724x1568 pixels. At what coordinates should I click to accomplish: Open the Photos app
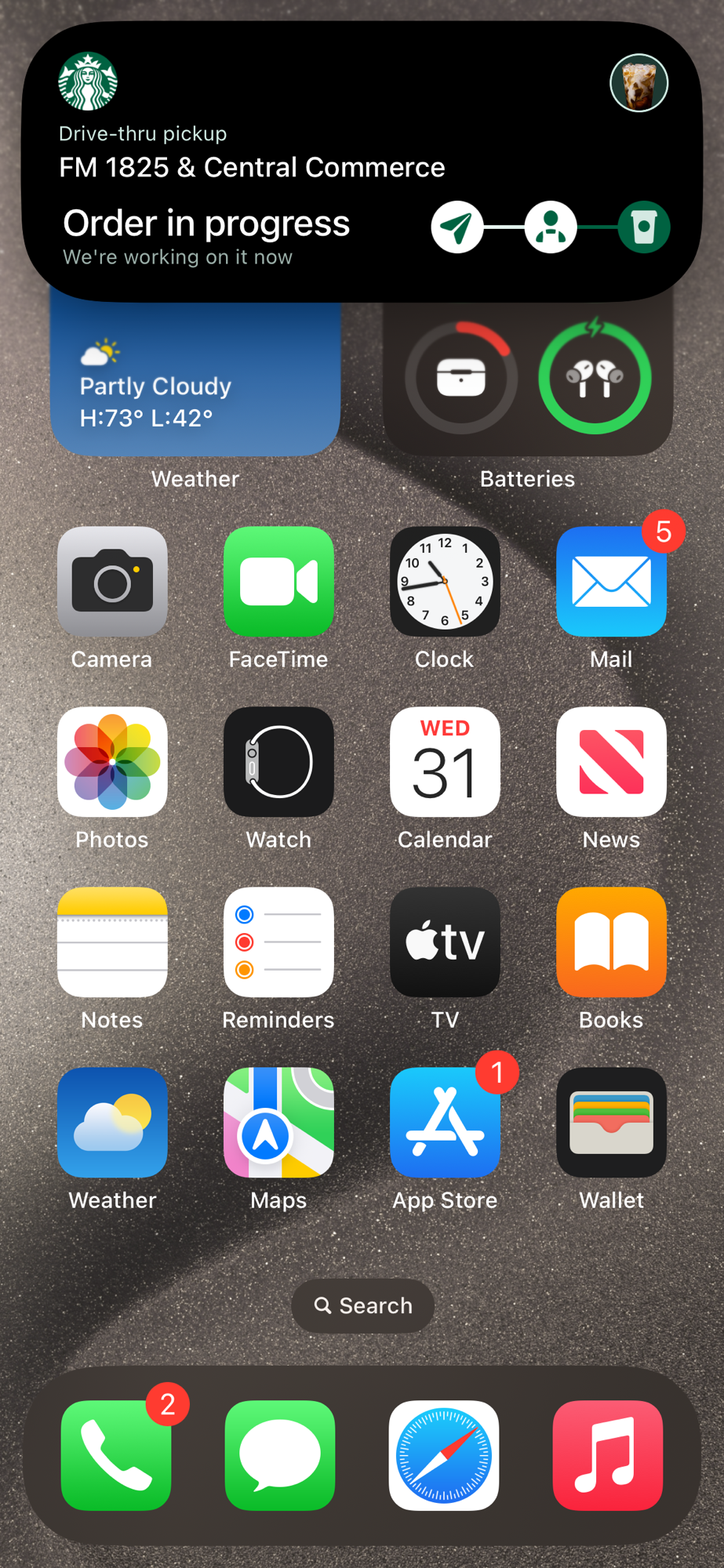click(x=112, y=761)
